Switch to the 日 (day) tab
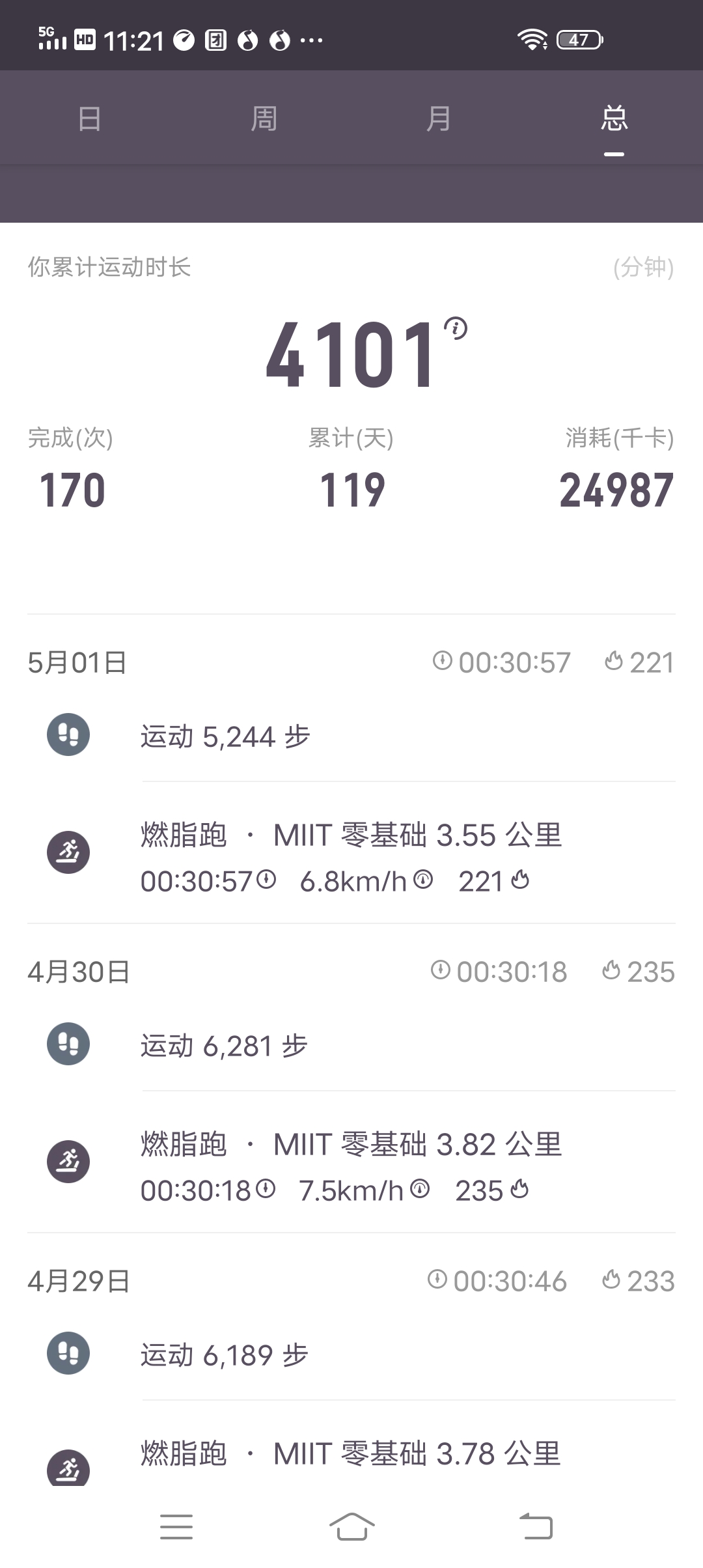 (89, 119)
